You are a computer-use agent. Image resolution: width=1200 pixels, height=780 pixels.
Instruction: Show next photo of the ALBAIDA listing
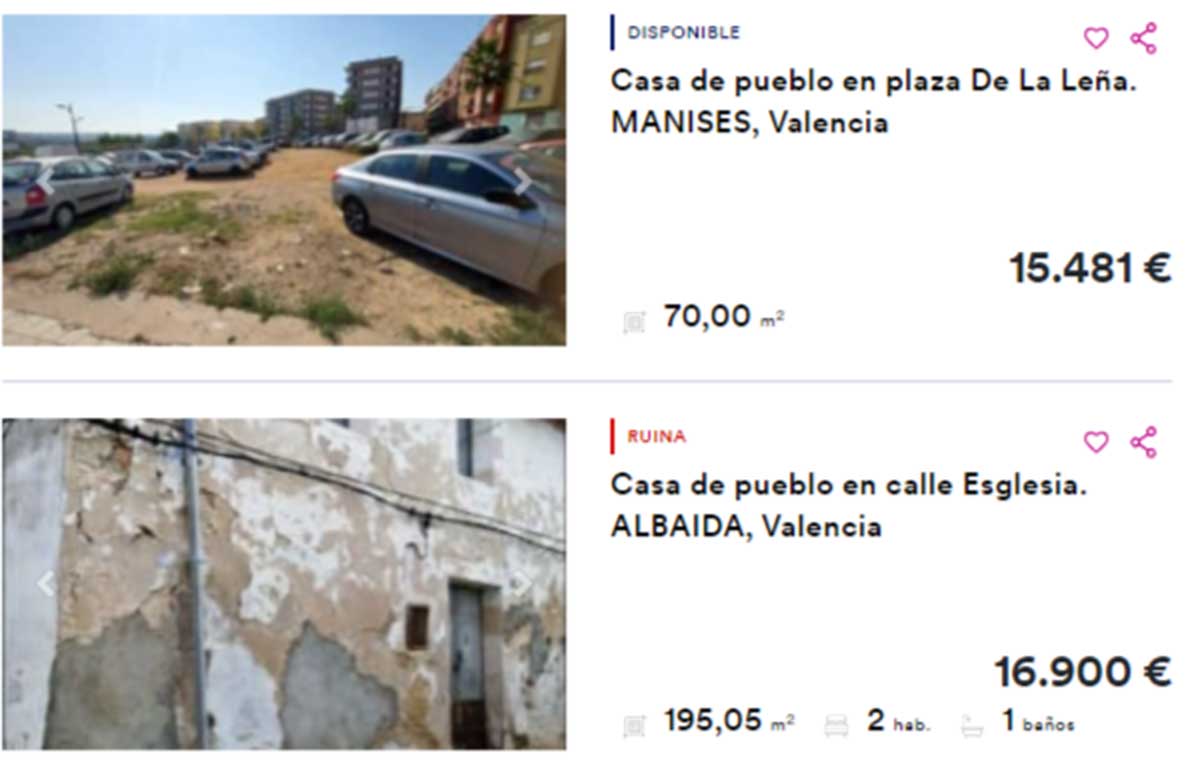click(x=522, y=584)
